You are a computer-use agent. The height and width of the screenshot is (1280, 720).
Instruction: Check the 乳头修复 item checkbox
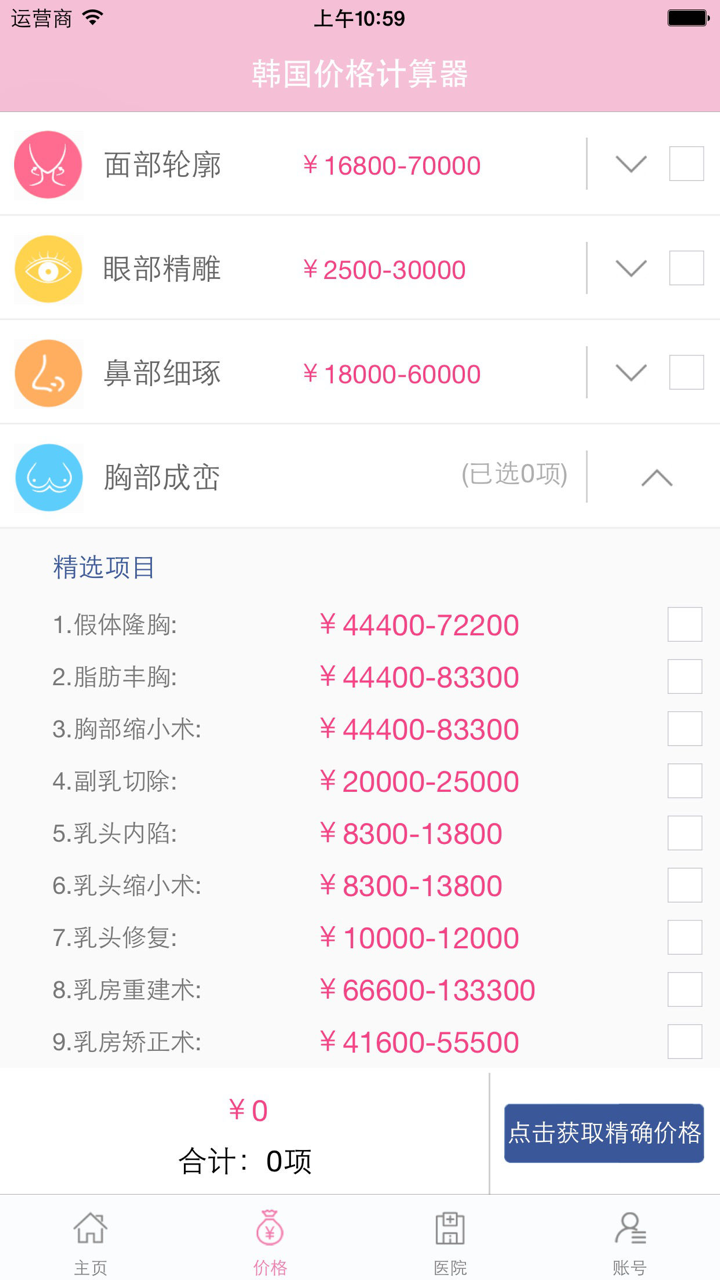pos(684,937)
